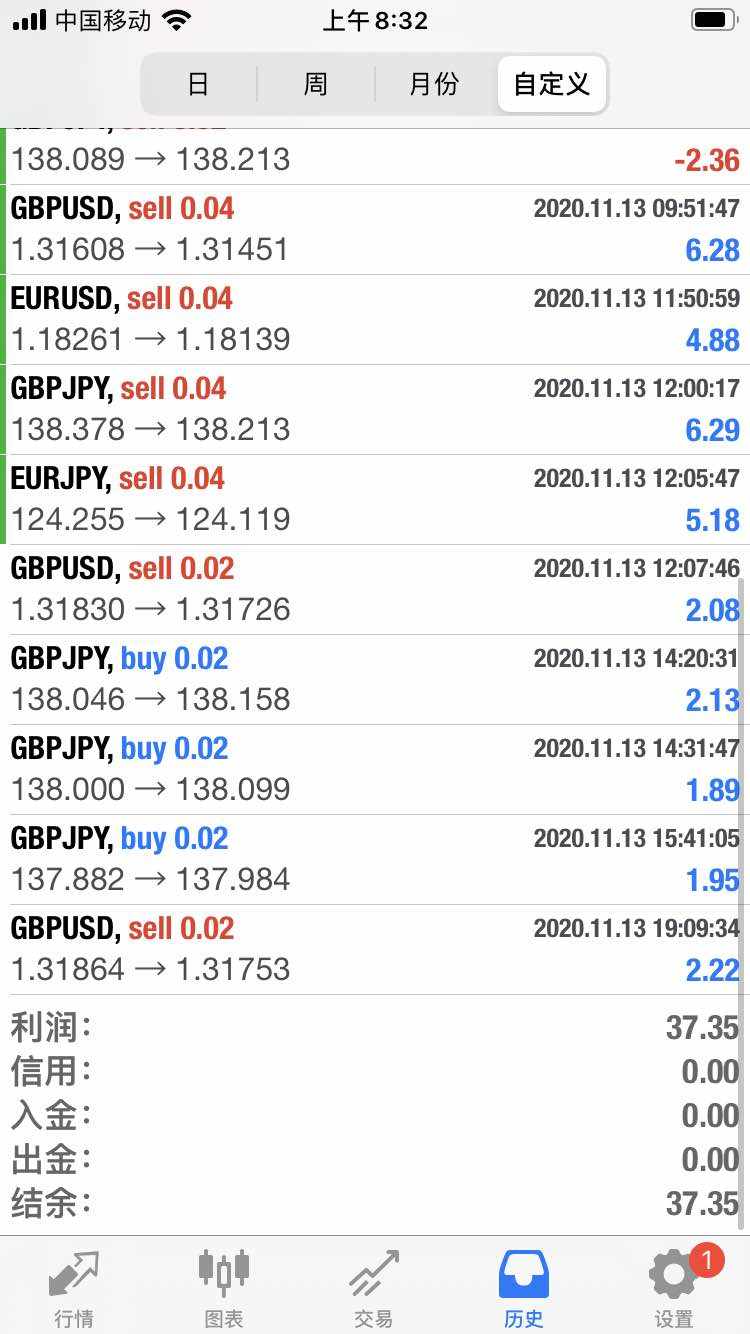Viewport: 750px width, 1334px height.
Task: Switch to the 日 period tab
Action: point(198,84)
